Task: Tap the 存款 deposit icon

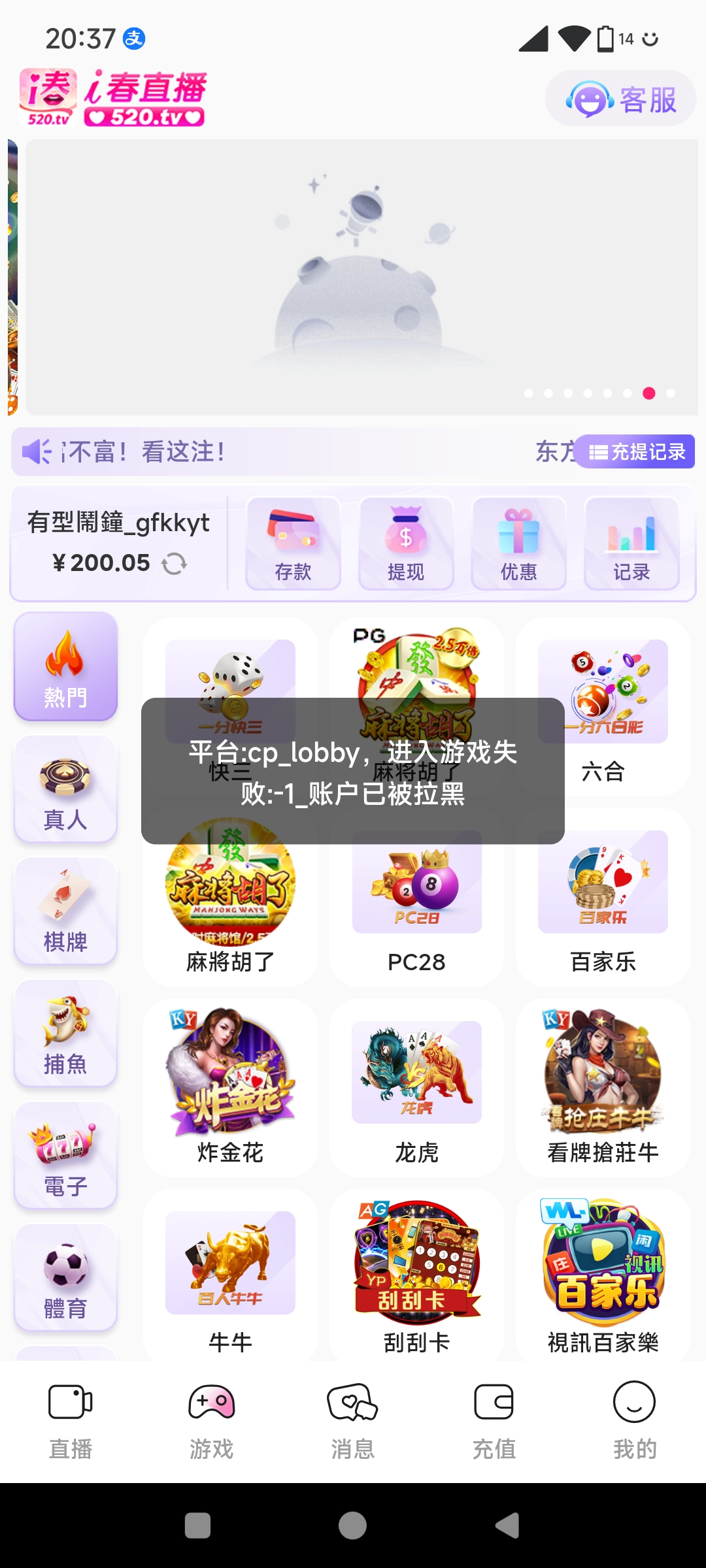Action: coord(293,542)
